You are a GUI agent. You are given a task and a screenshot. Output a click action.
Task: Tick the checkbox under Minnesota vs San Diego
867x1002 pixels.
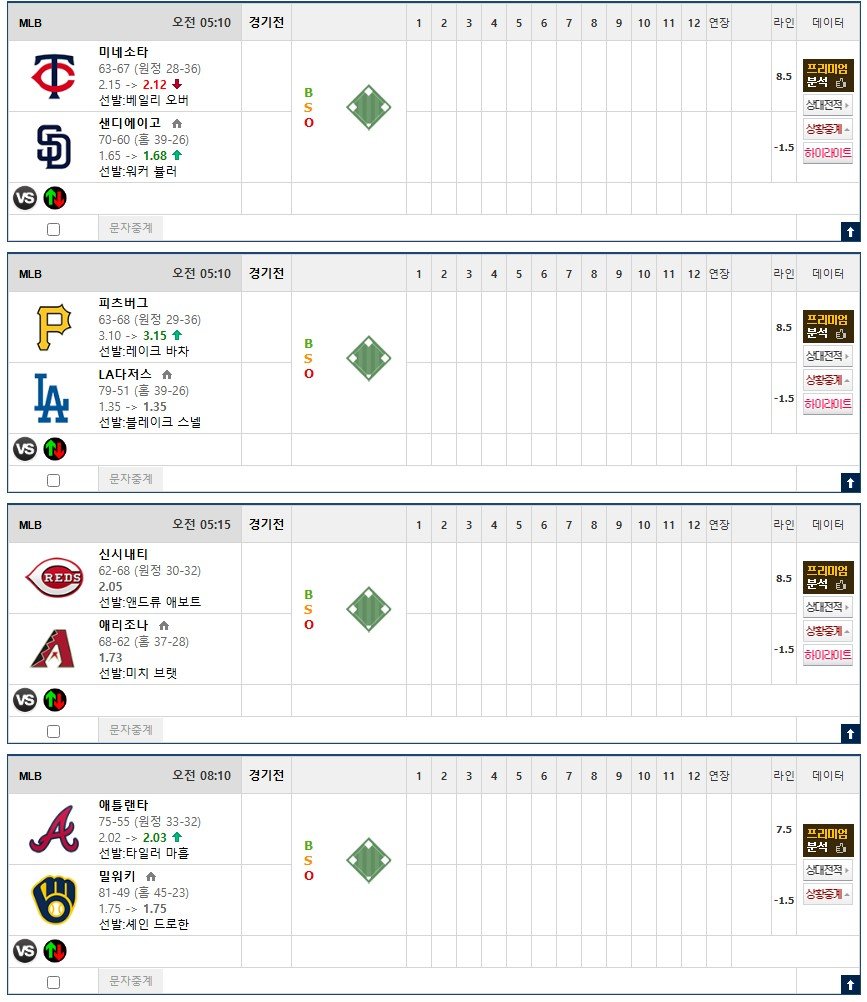[x=54, y=229]
